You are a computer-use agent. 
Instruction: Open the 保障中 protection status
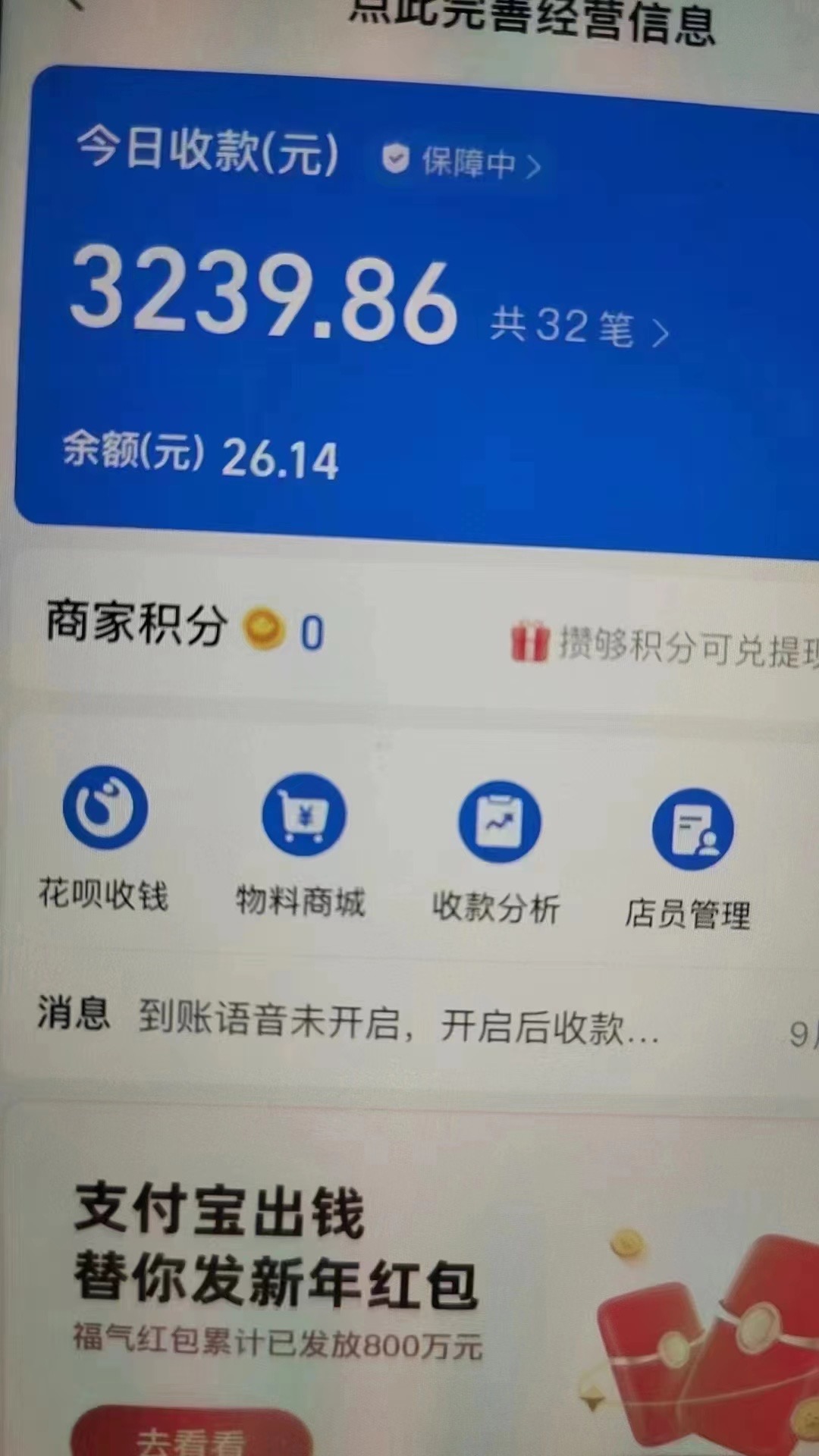click(463, 161)
